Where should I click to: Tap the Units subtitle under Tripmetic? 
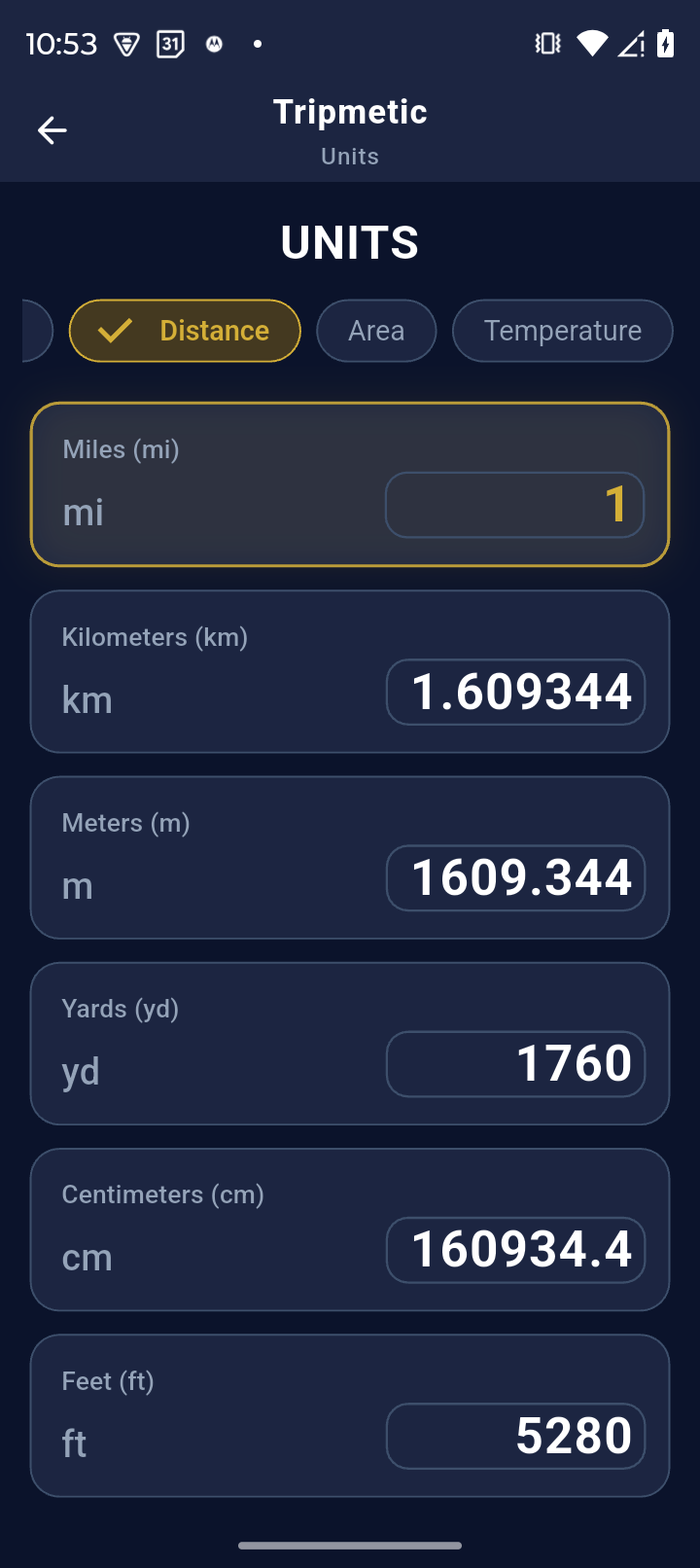point(350,156)
